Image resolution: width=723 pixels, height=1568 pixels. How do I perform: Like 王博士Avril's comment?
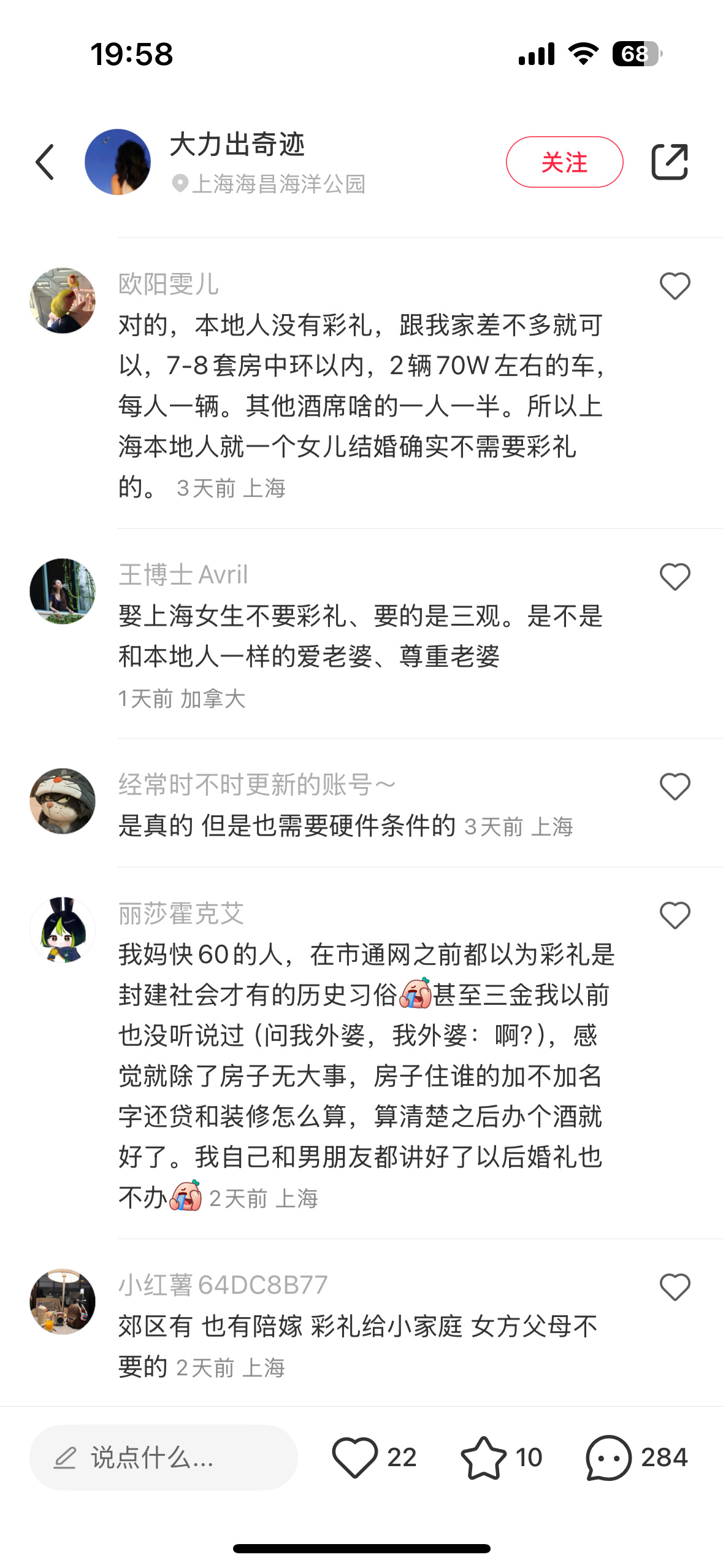(x=675, y=577)
